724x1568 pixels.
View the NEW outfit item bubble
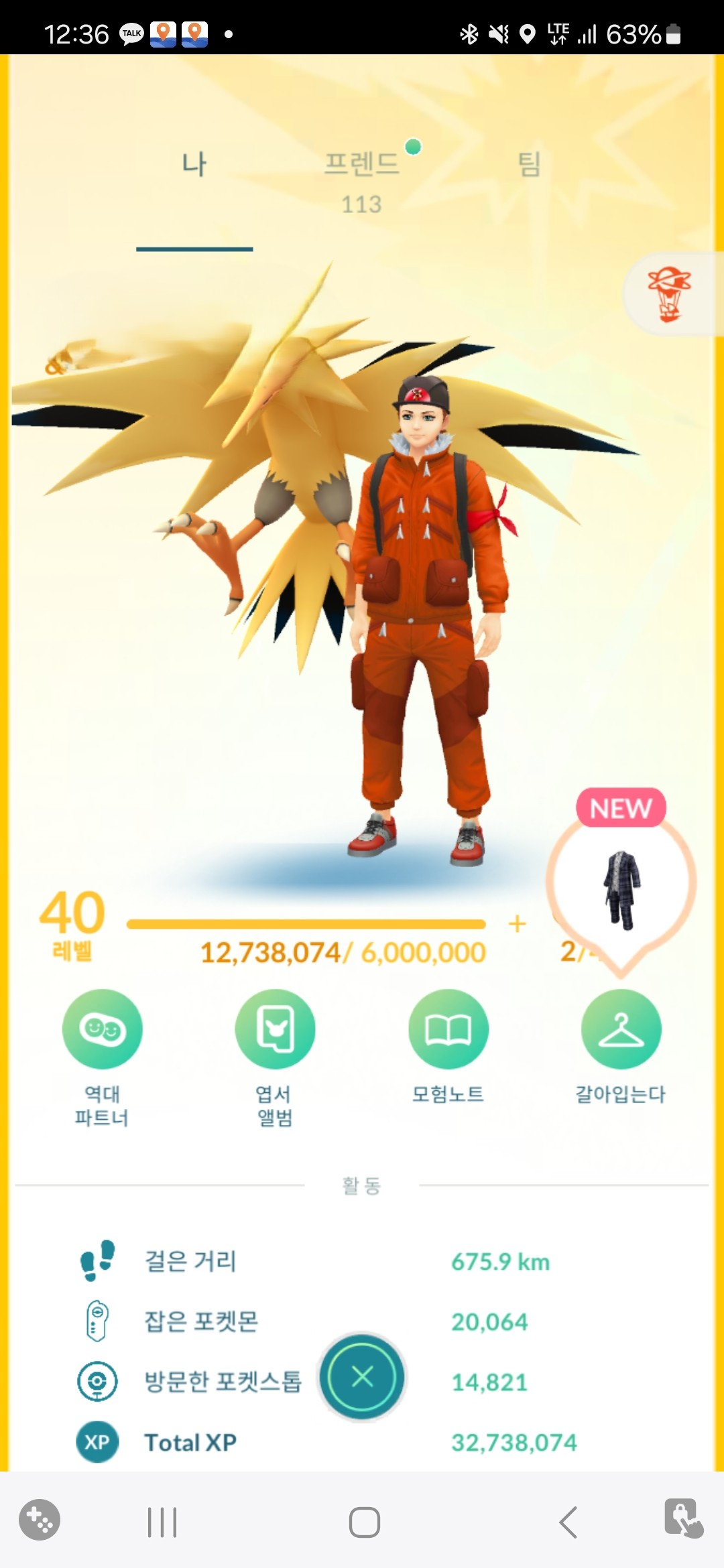[x=621, y=885]
